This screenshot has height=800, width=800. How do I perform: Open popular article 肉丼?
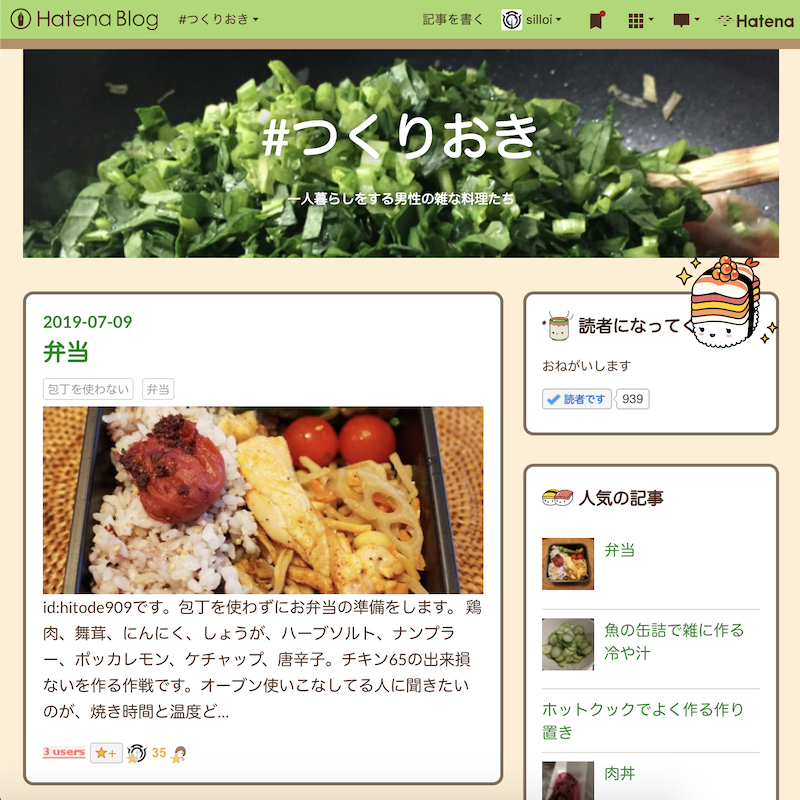(x=619, y=773)
